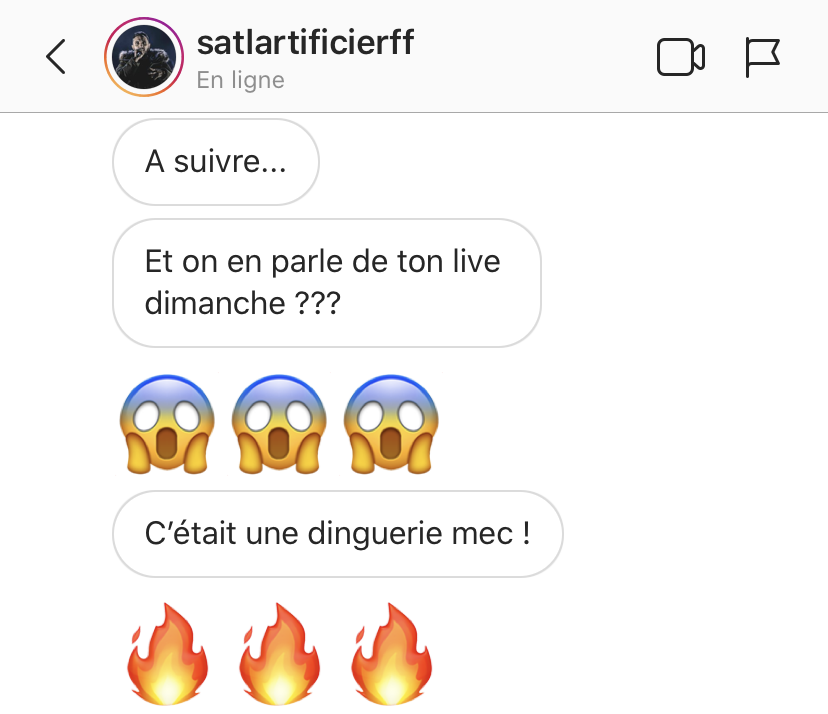Open satlartificierff profile from username
828x714 pixels.
[x=305, y=43]
